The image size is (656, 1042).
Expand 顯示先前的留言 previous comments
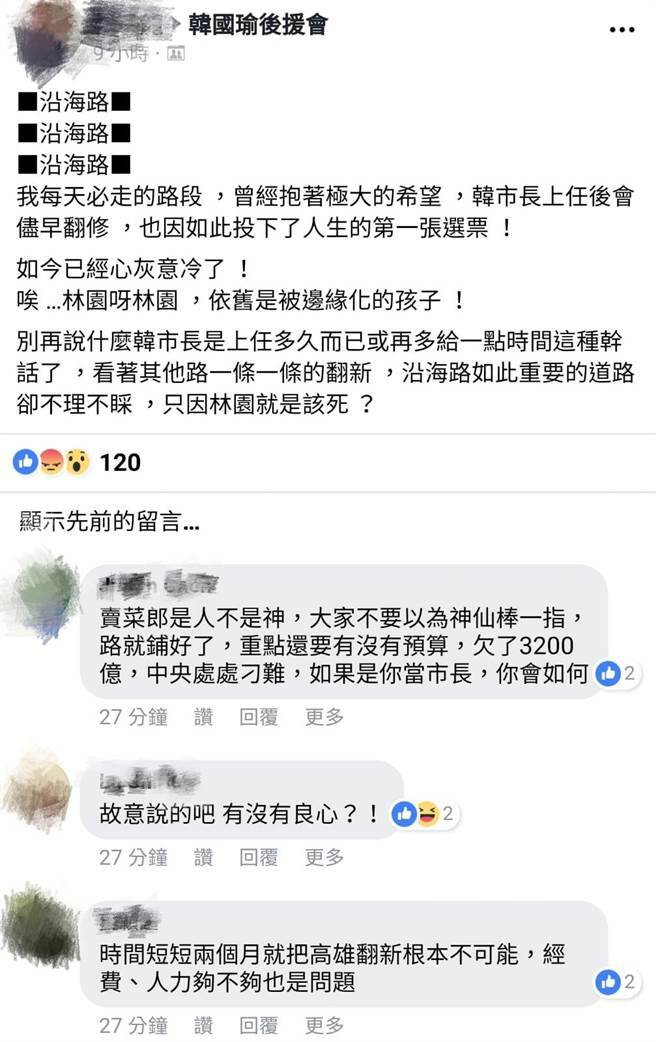click(109, 522)
